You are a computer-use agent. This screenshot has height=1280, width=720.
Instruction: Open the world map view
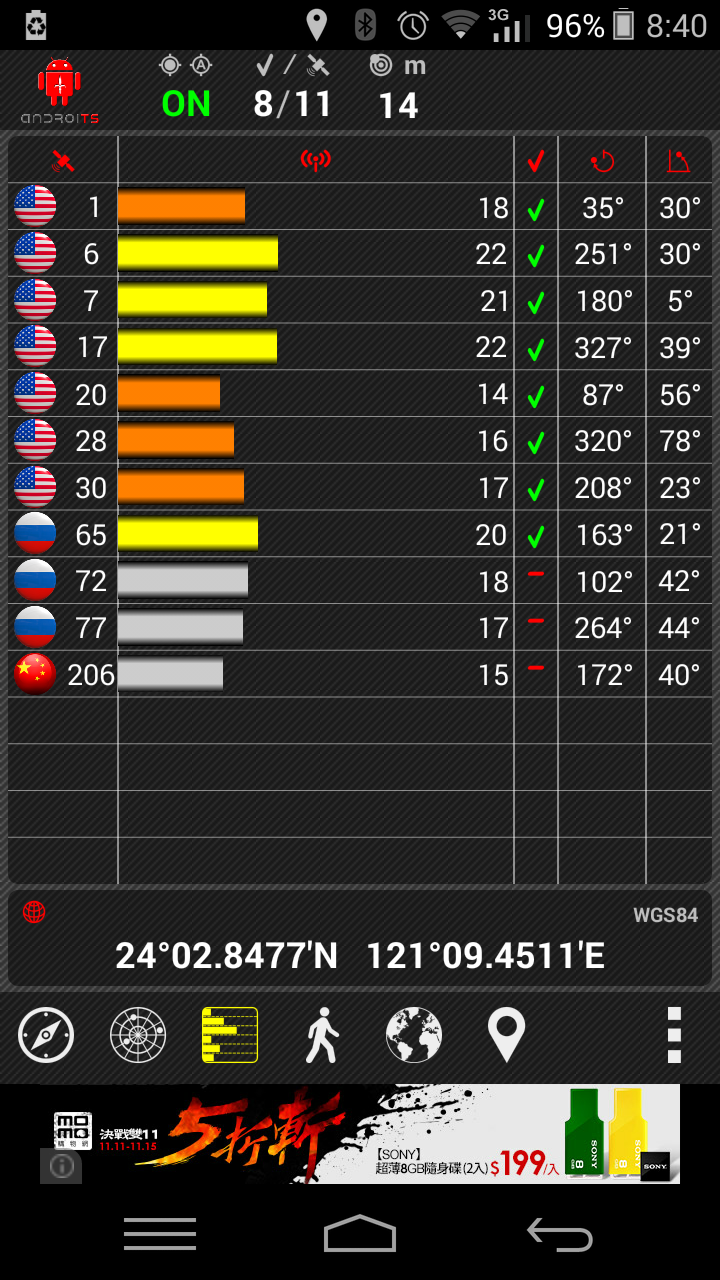click(x=414, y=1035)
